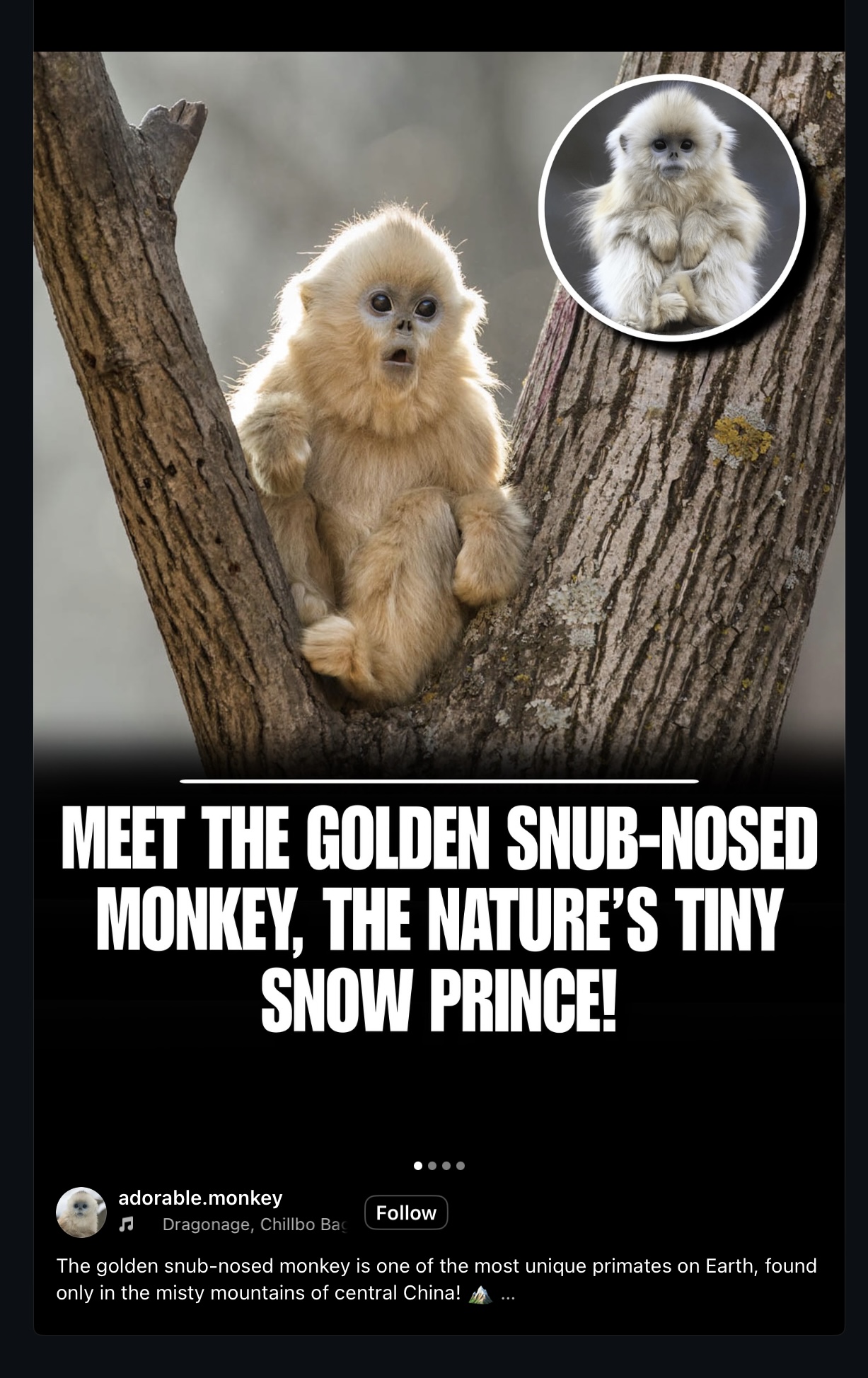868x1378 pixels.
Task: Open adorable.monkey's profile picture
Action: [x=81, y=1212]
